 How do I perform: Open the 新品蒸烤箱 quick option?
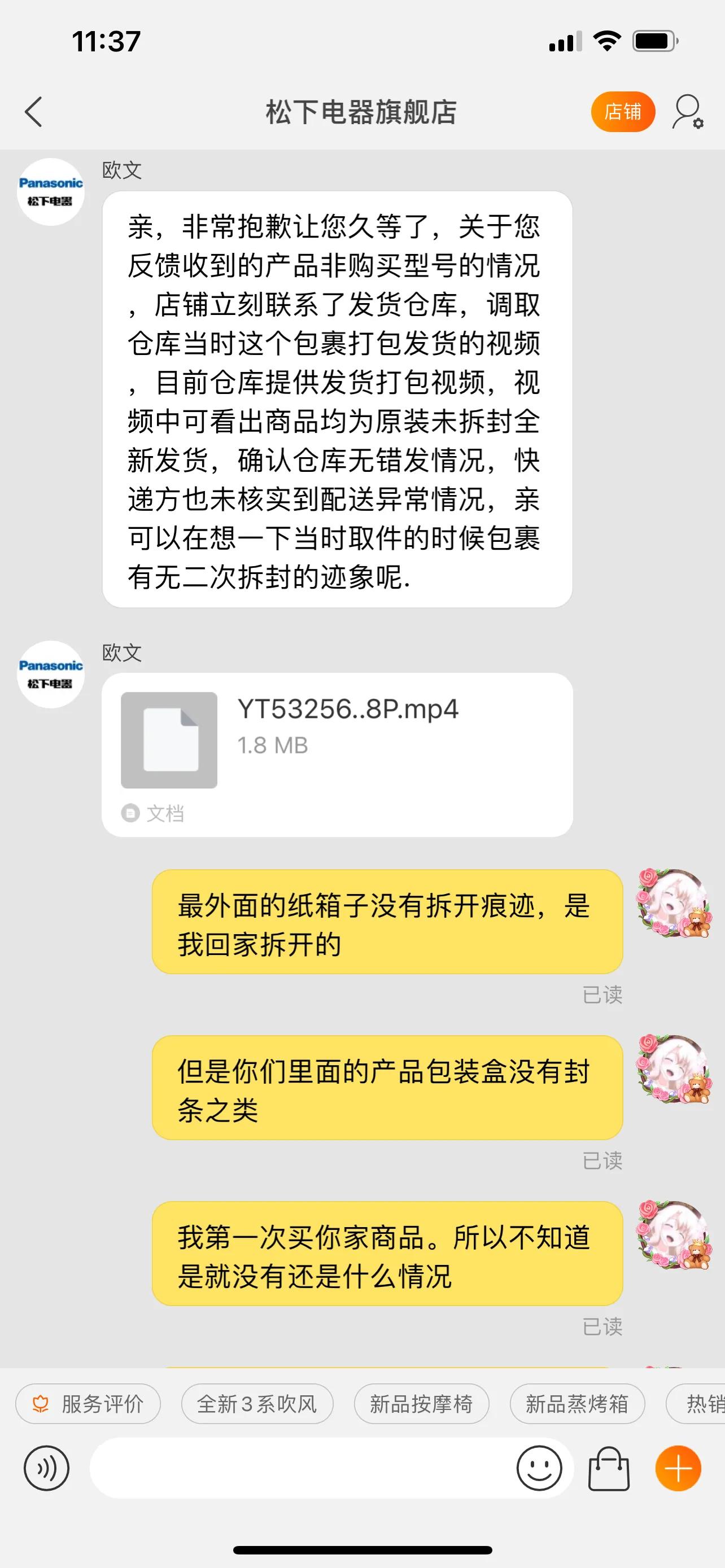coord(576,1404)
